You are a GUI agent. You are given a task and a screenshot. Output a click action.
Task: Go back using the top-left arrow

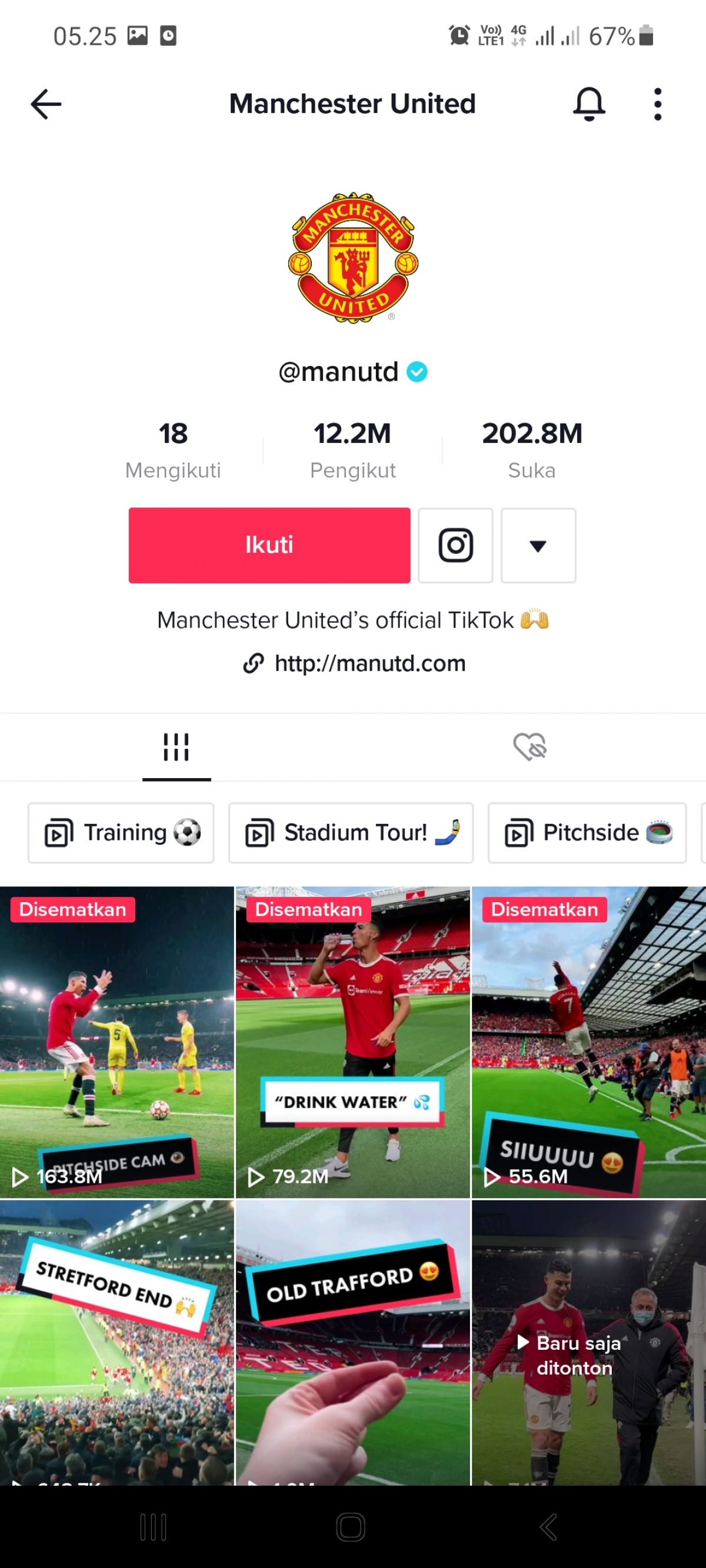click(x=46, y=104)
